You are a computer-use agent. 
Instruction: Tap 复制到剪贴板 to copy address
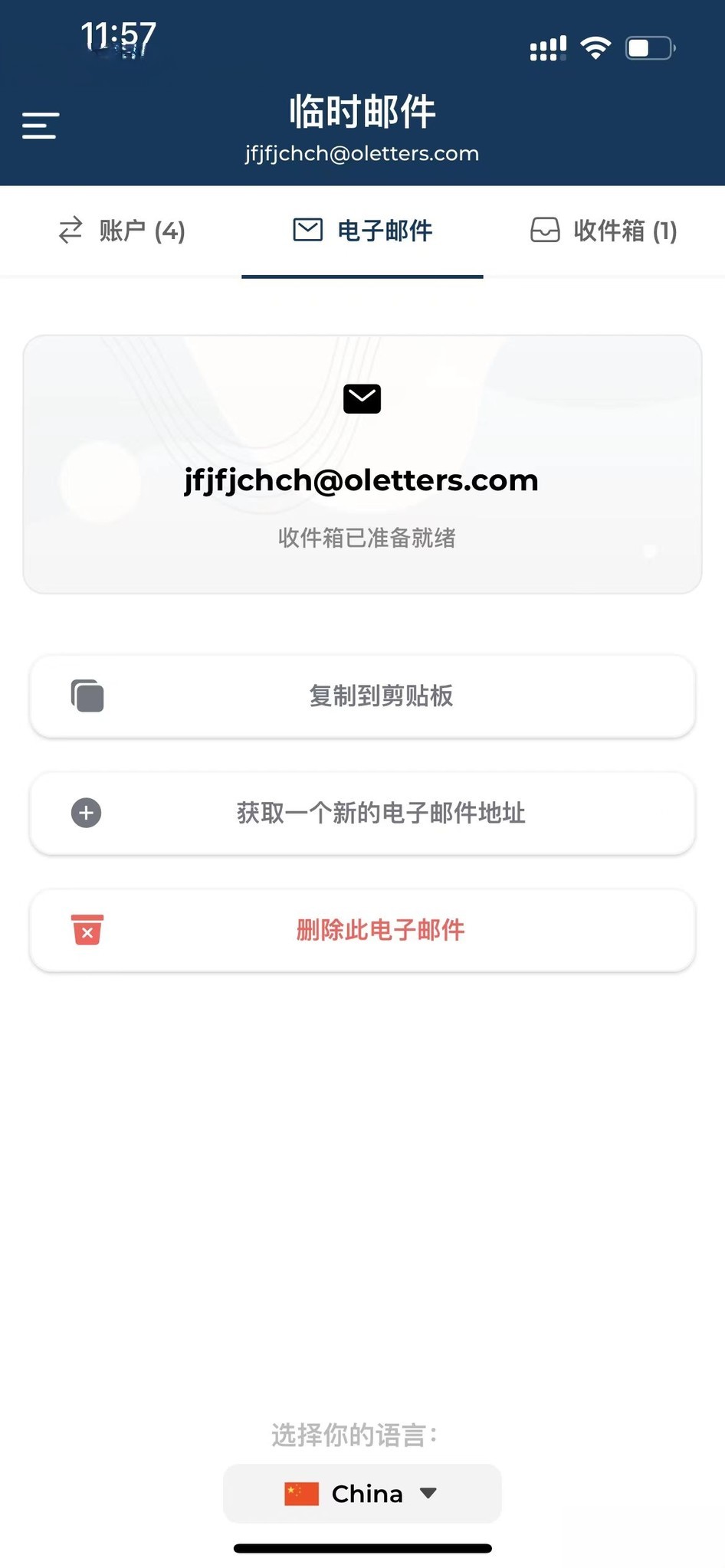362,696
